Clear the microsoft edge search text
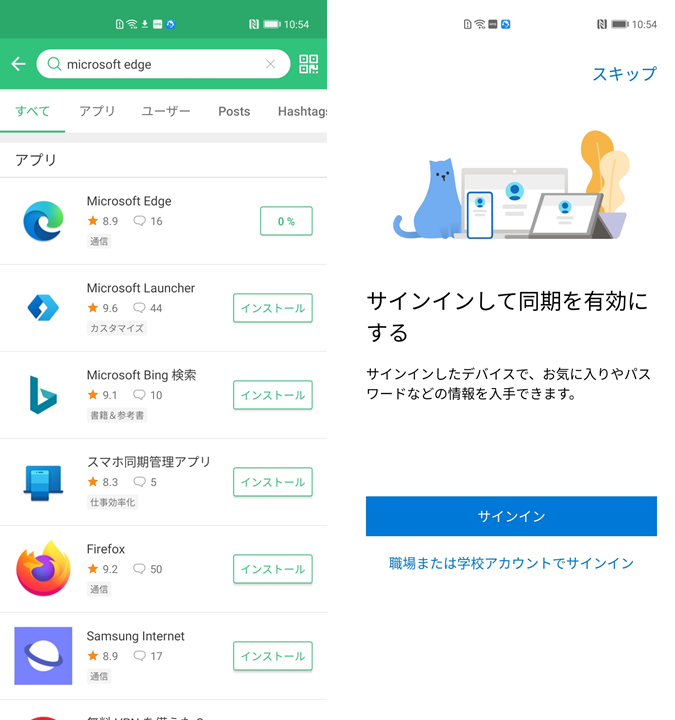The height and width of the screenshot is (720, 675). click(270, 64)
